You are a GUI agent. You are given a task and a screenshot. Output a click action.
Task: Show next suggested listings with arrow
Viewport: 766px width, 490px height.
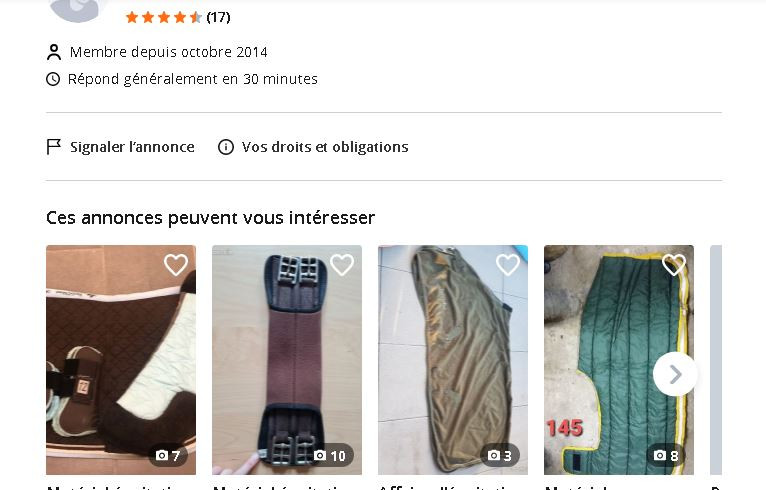(675, 374)
